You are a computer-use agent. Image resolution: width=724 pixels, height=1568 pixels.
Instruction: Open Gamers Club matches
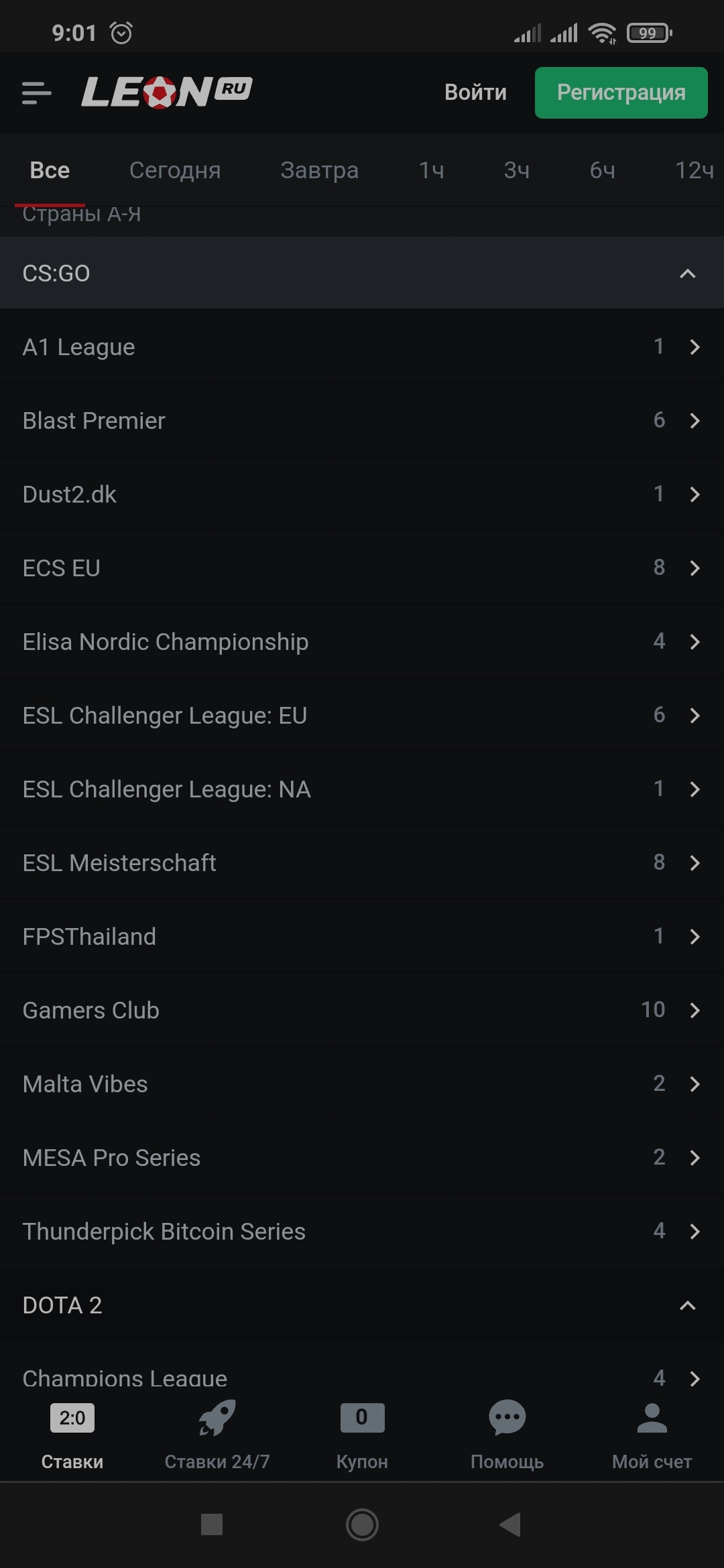(x=362, y=1010)
